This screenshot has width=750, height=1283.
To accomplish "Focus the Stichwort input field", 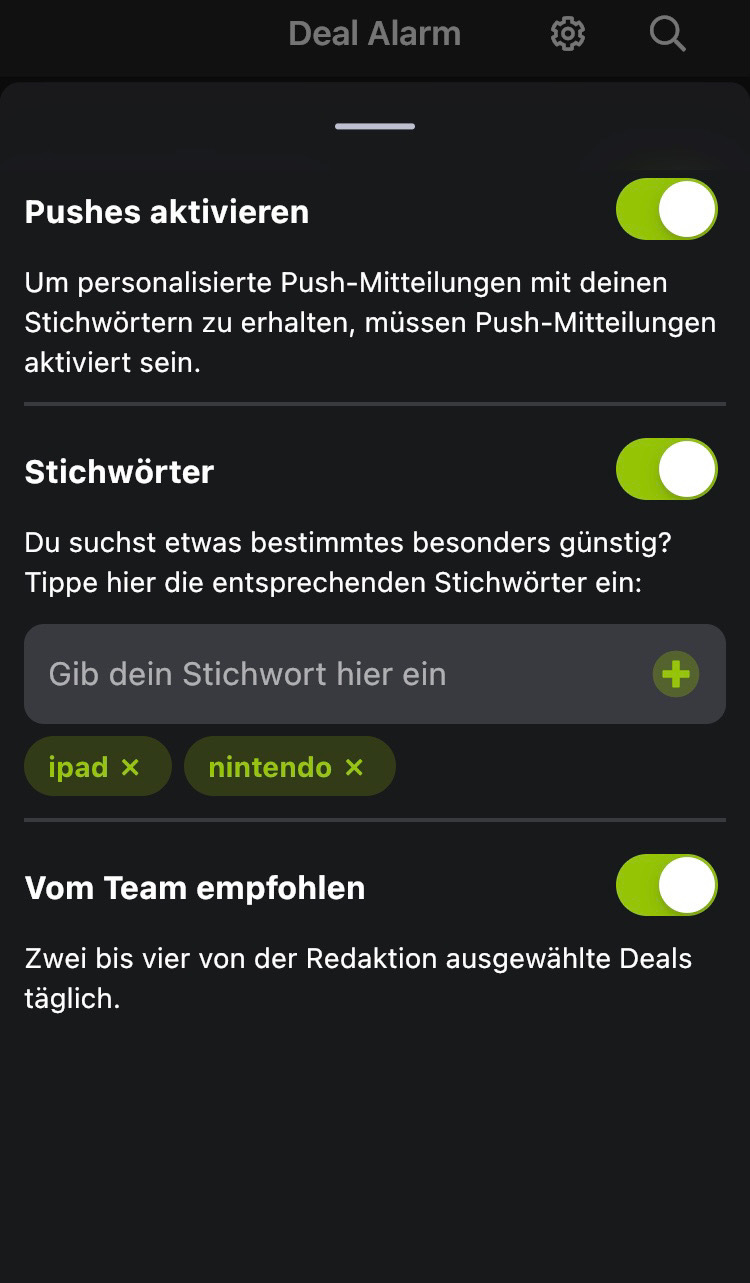I will pyautogui.click(x=375, y=674).
